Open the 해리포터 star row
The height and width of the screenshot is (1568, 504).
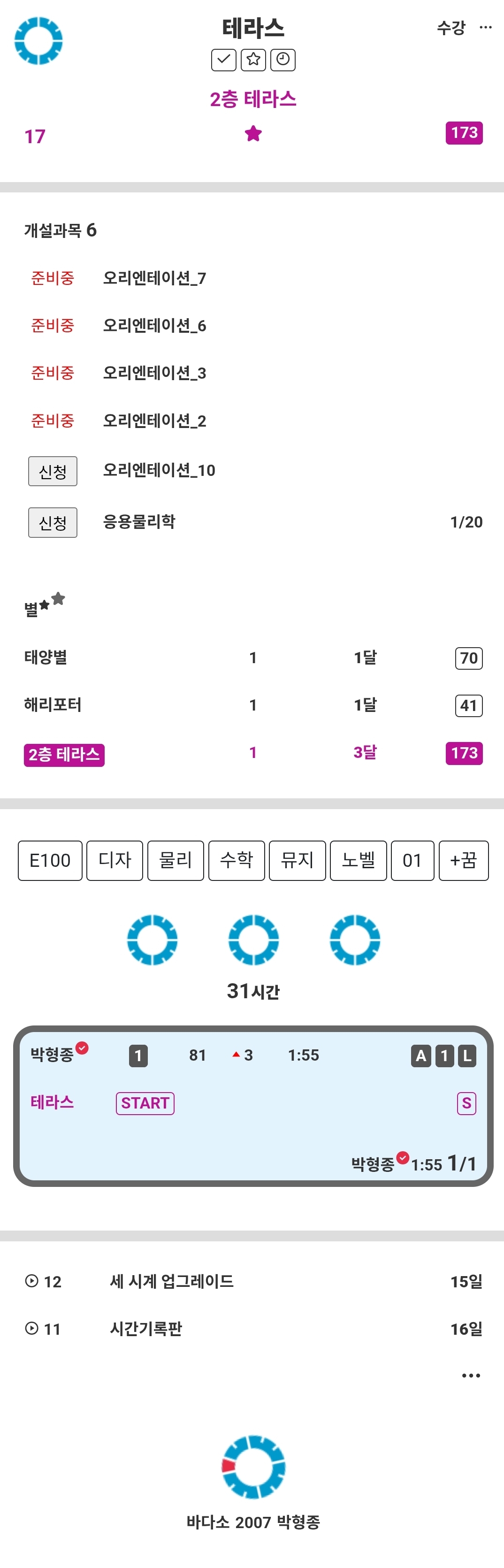(53, 705)
